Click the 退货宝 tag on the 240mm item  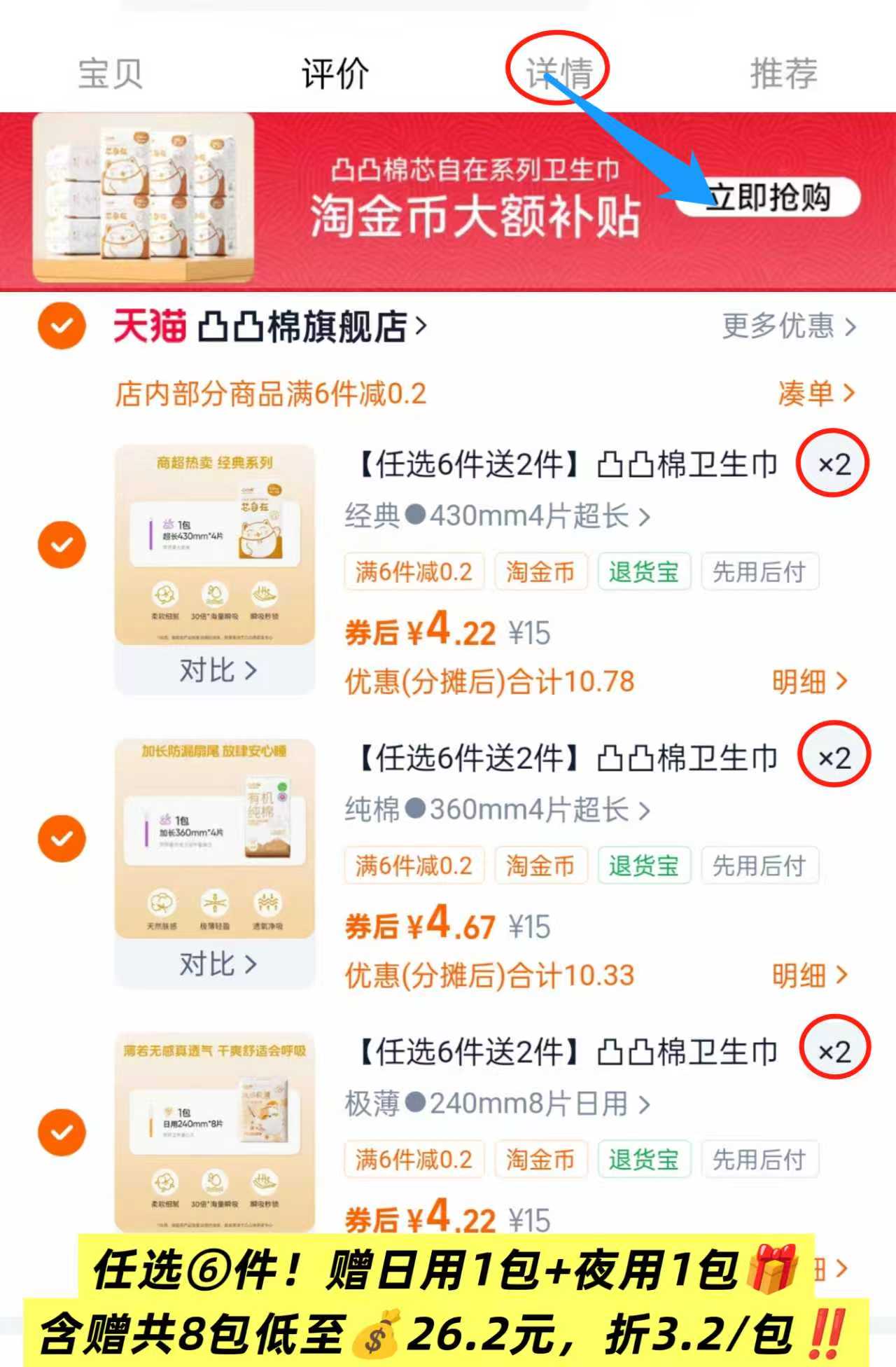click(x=645, y=1160)
